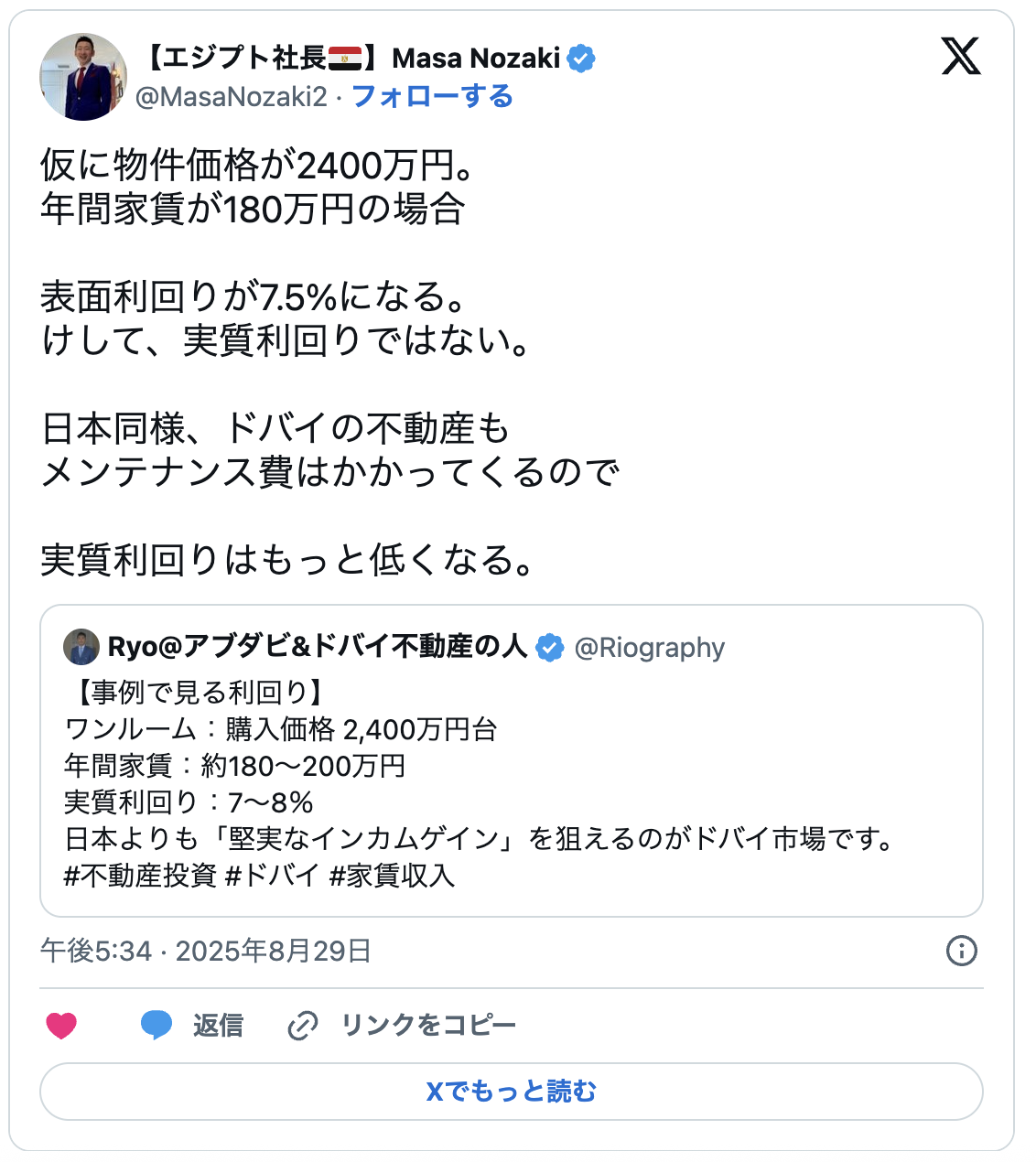Tap the フォローする follow link

tap(432, 96)
